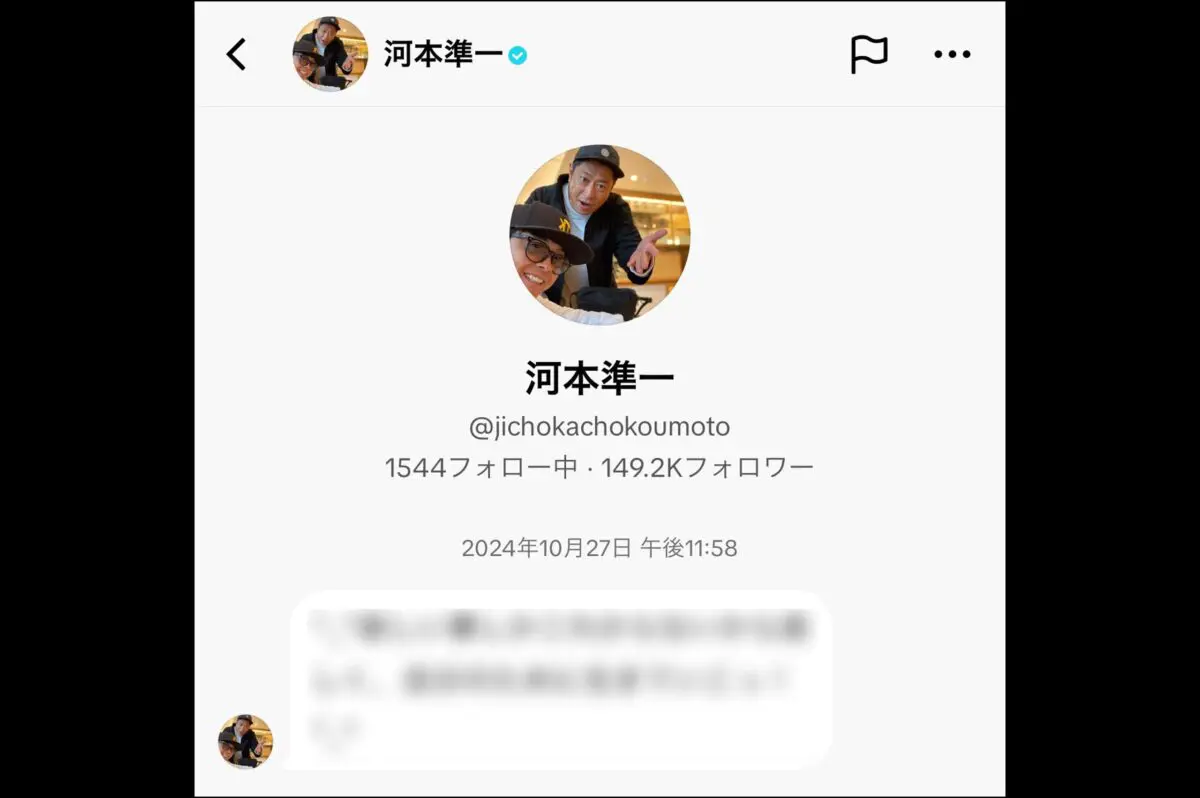Go back using the header arrow
Viewport: 1200px width, 798px height.
(236, 54)
